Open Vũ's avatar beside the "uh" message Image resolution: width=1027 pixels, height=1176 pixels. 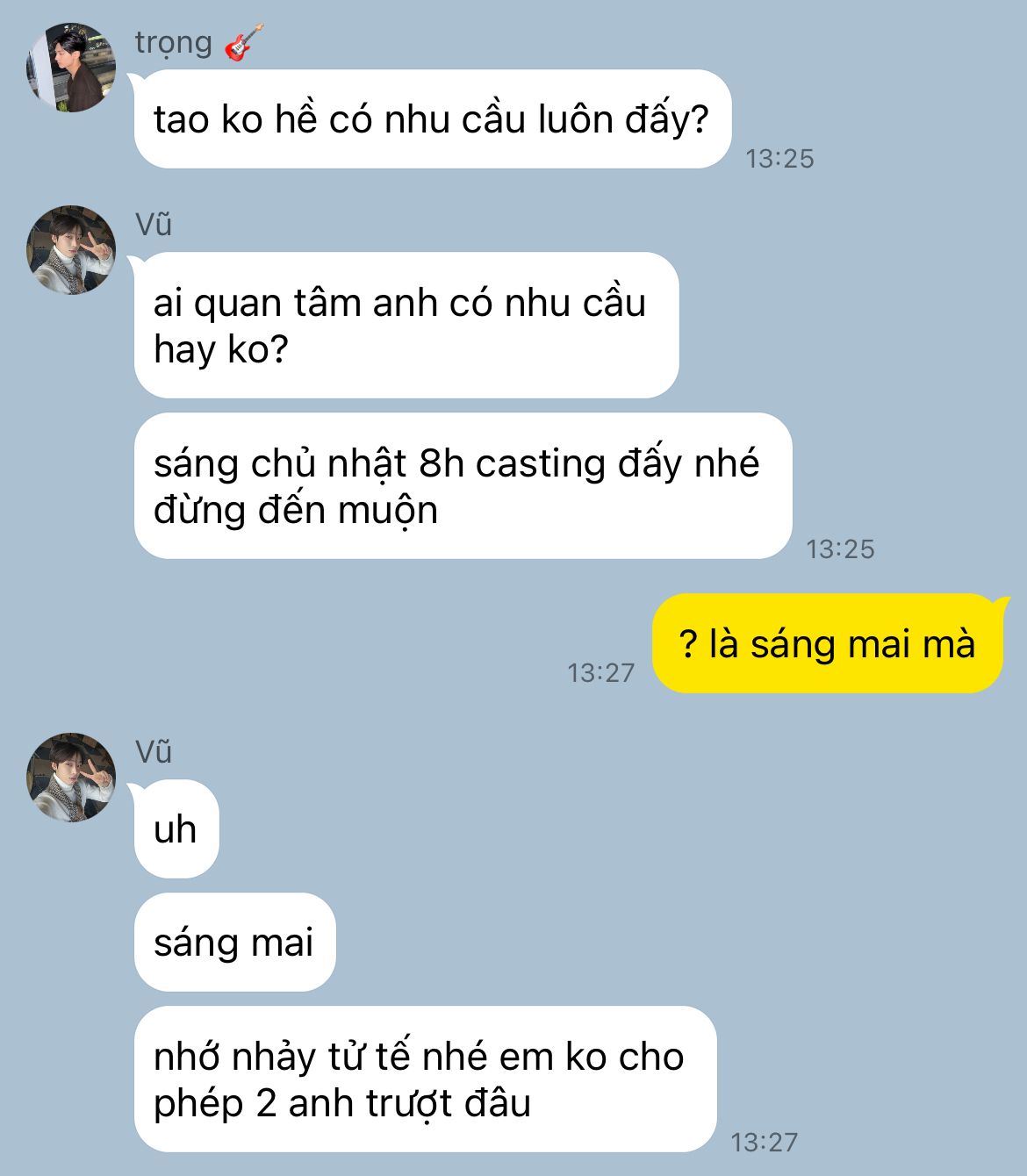(x=71, y=778)
